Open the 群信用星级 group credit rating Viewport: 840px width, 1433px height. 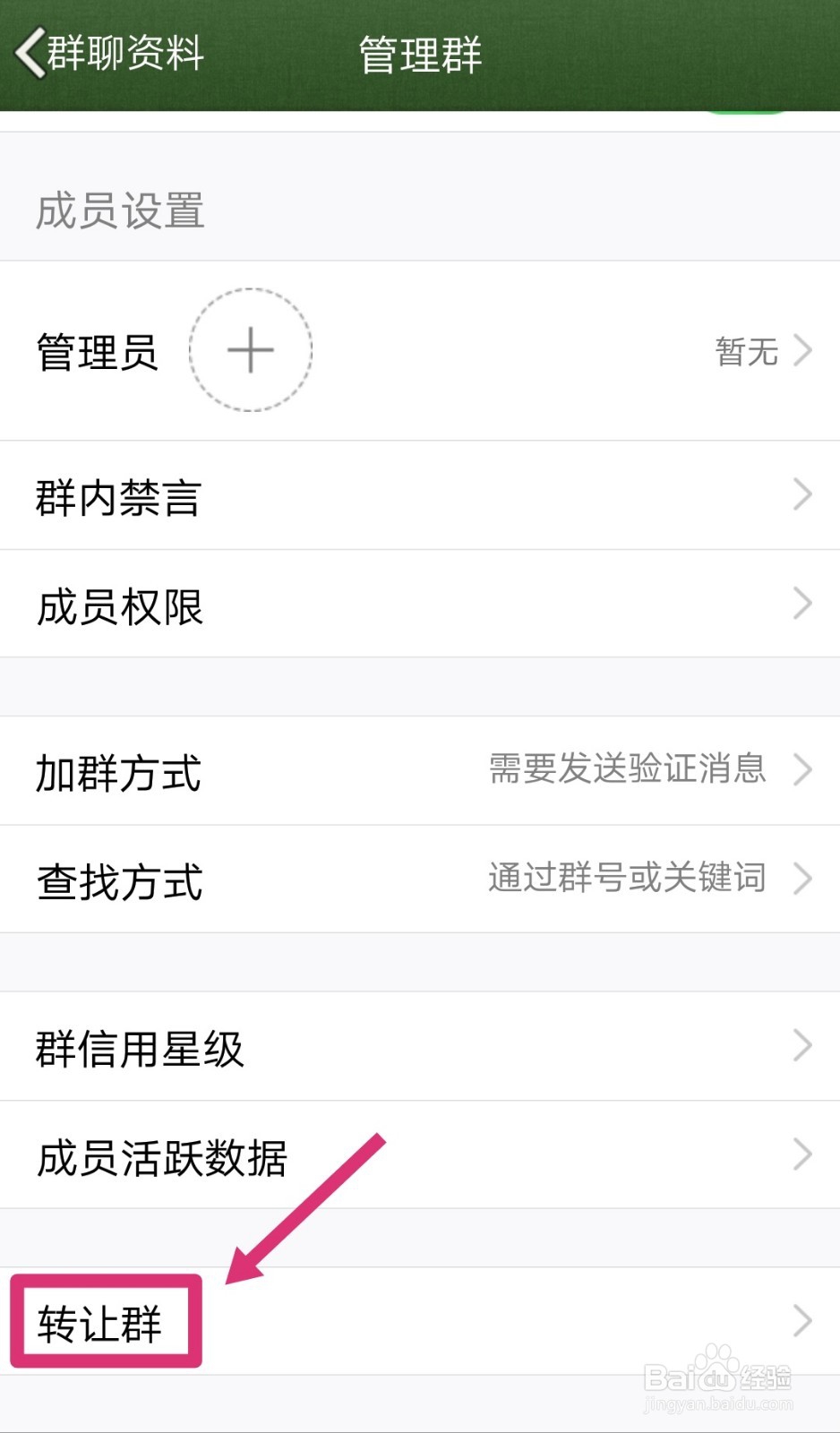(419, 1046)
